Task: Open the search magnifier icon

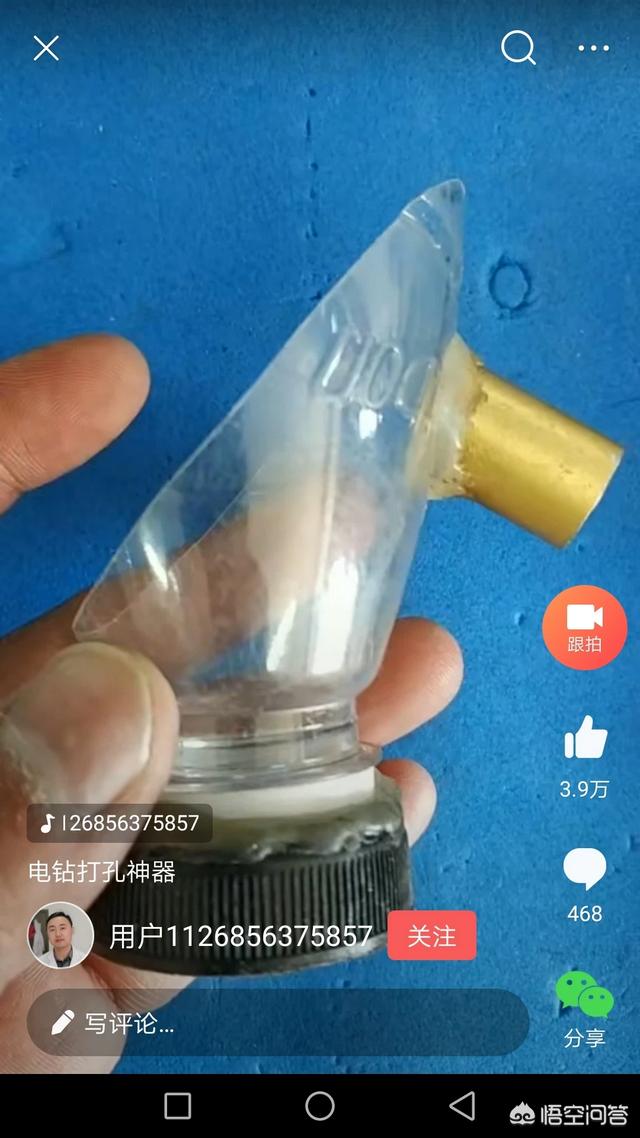Action: pos(518,47)
